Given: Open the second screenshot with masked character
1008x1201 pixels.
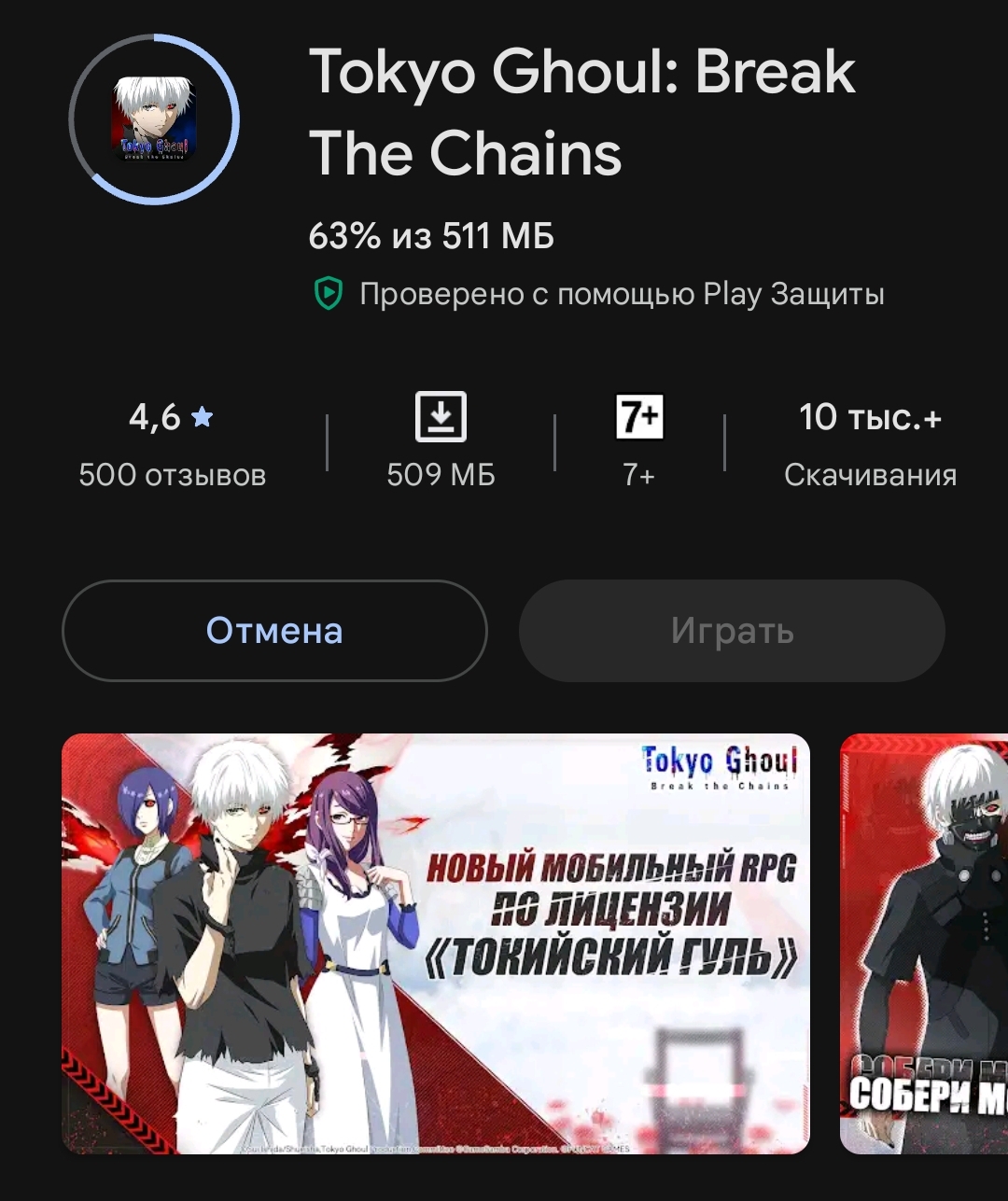Looking at the screenshot, I should point(924,943).
